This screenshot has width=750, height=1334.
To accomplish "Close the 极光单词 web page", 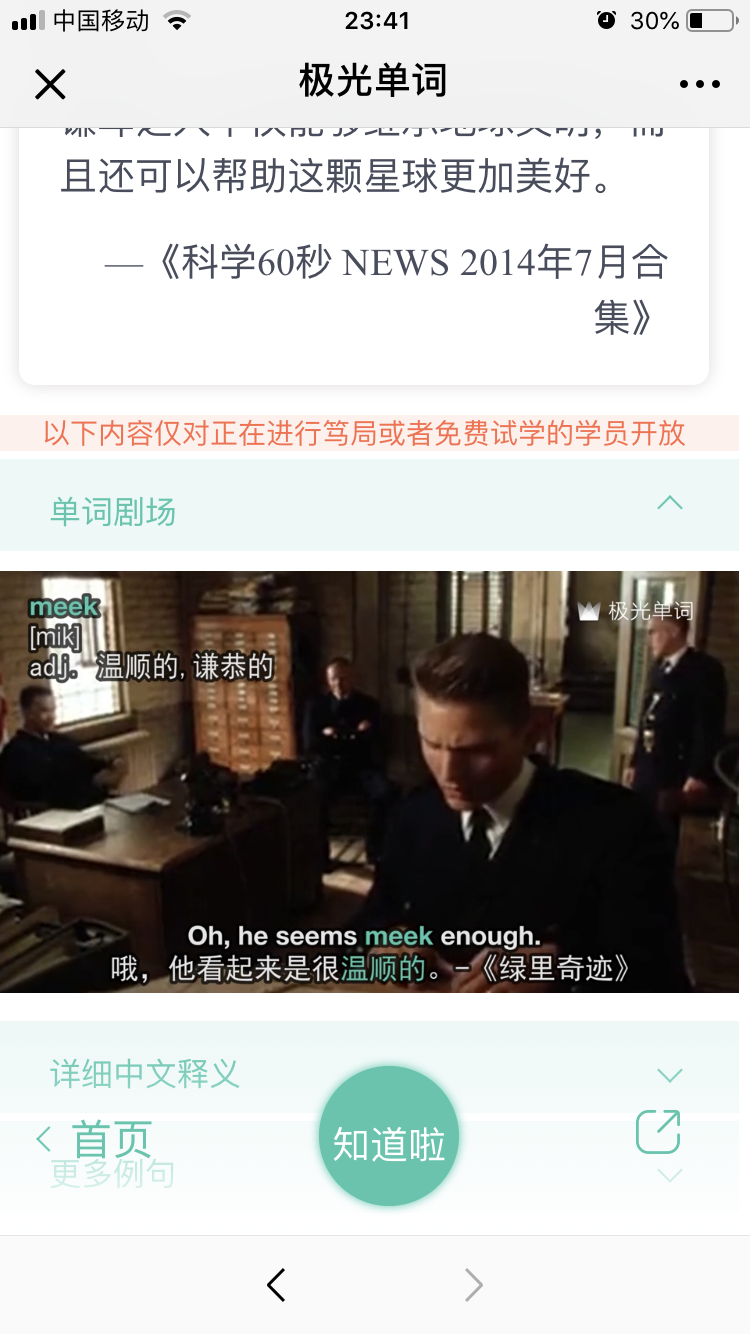I will (50, 84).
